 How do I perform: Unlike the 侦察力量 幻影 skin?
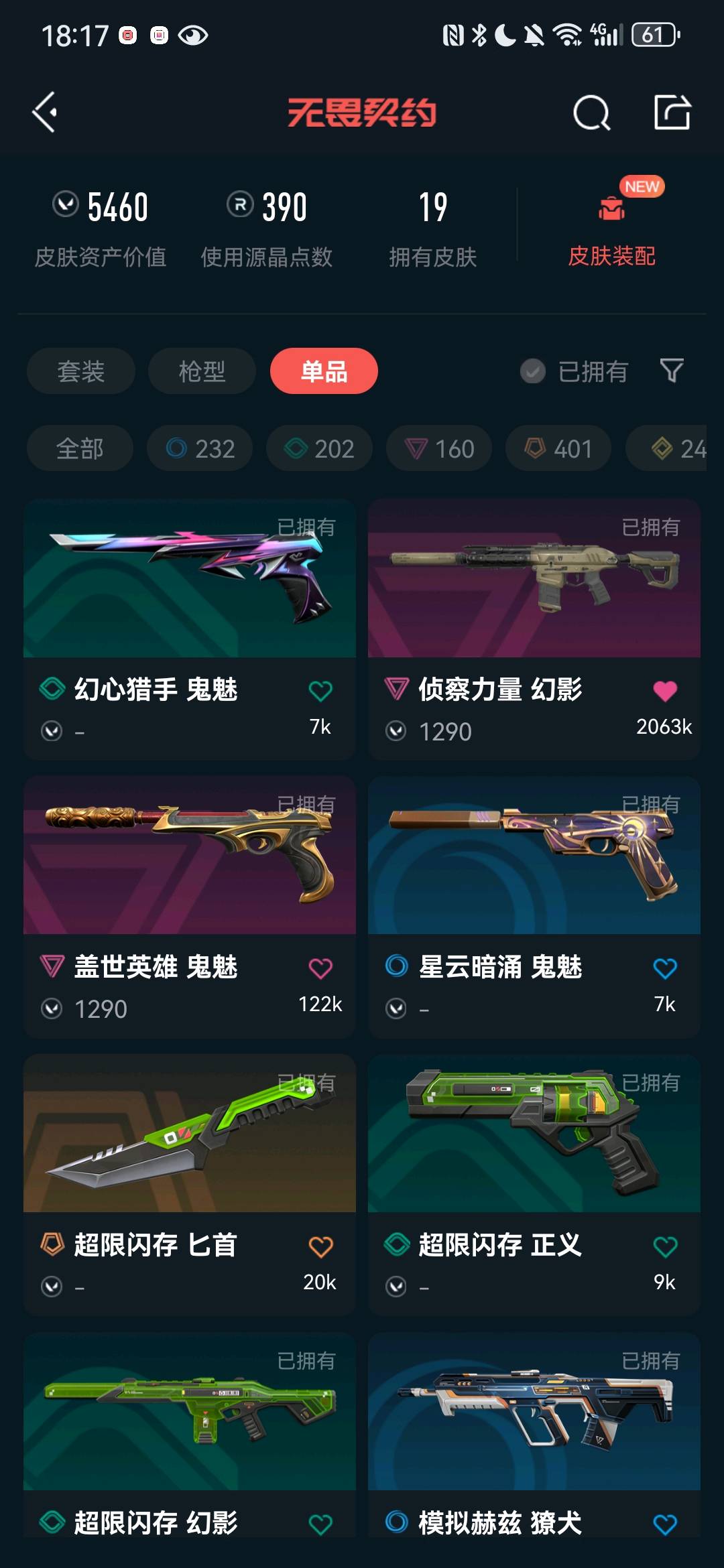(x=665, y=691)
